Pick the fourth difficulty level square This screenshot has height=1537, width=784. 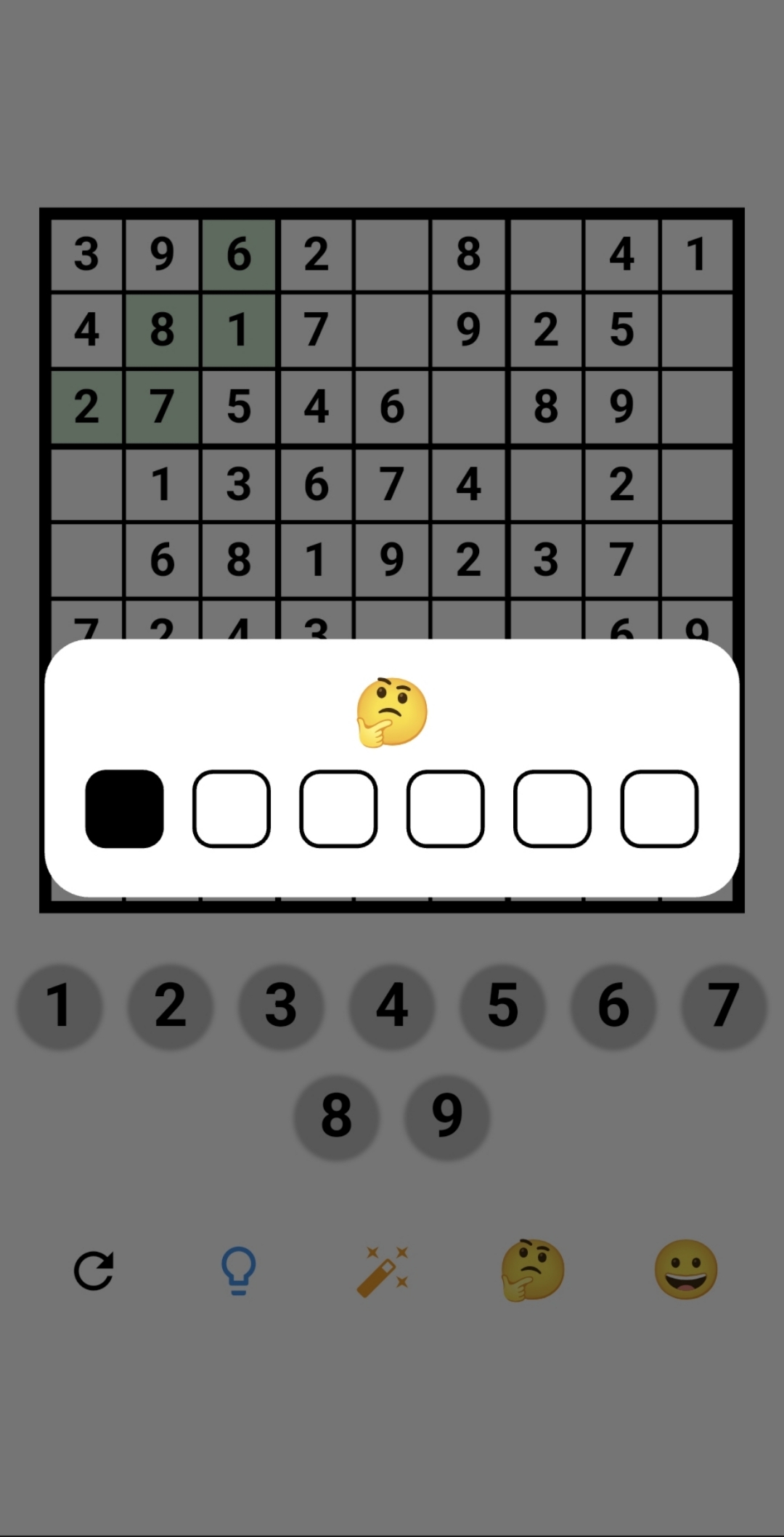pos(445,809)
